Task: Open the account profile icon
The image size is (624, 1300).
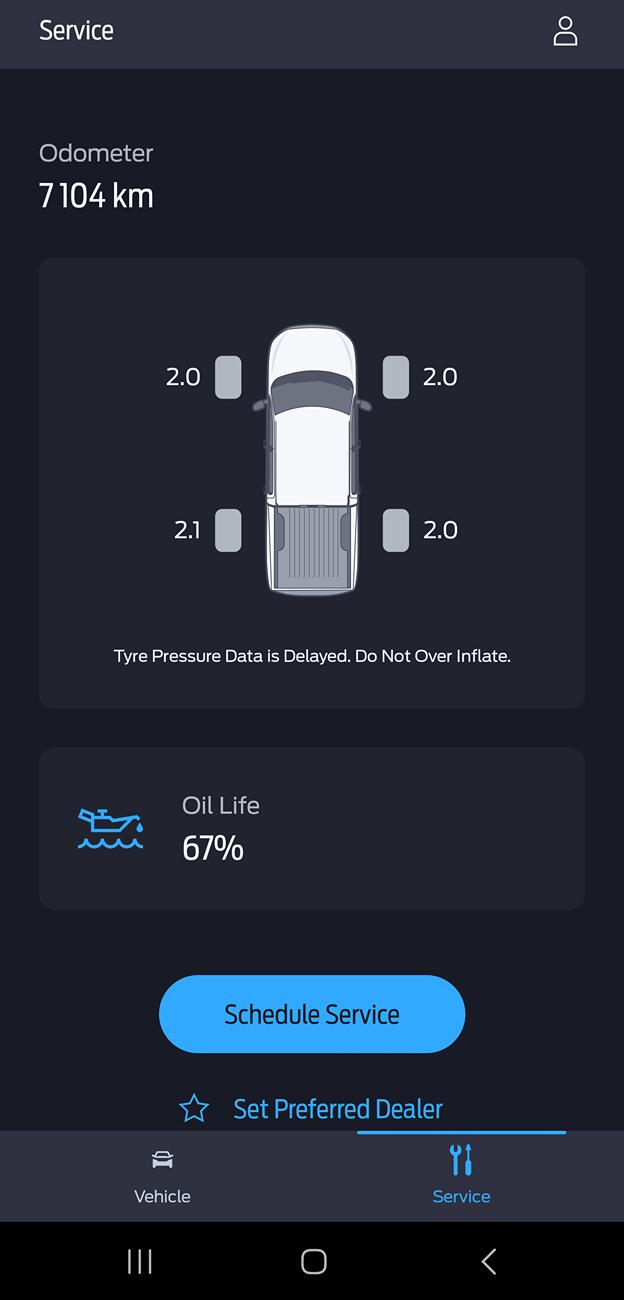Action: [565, 31]
